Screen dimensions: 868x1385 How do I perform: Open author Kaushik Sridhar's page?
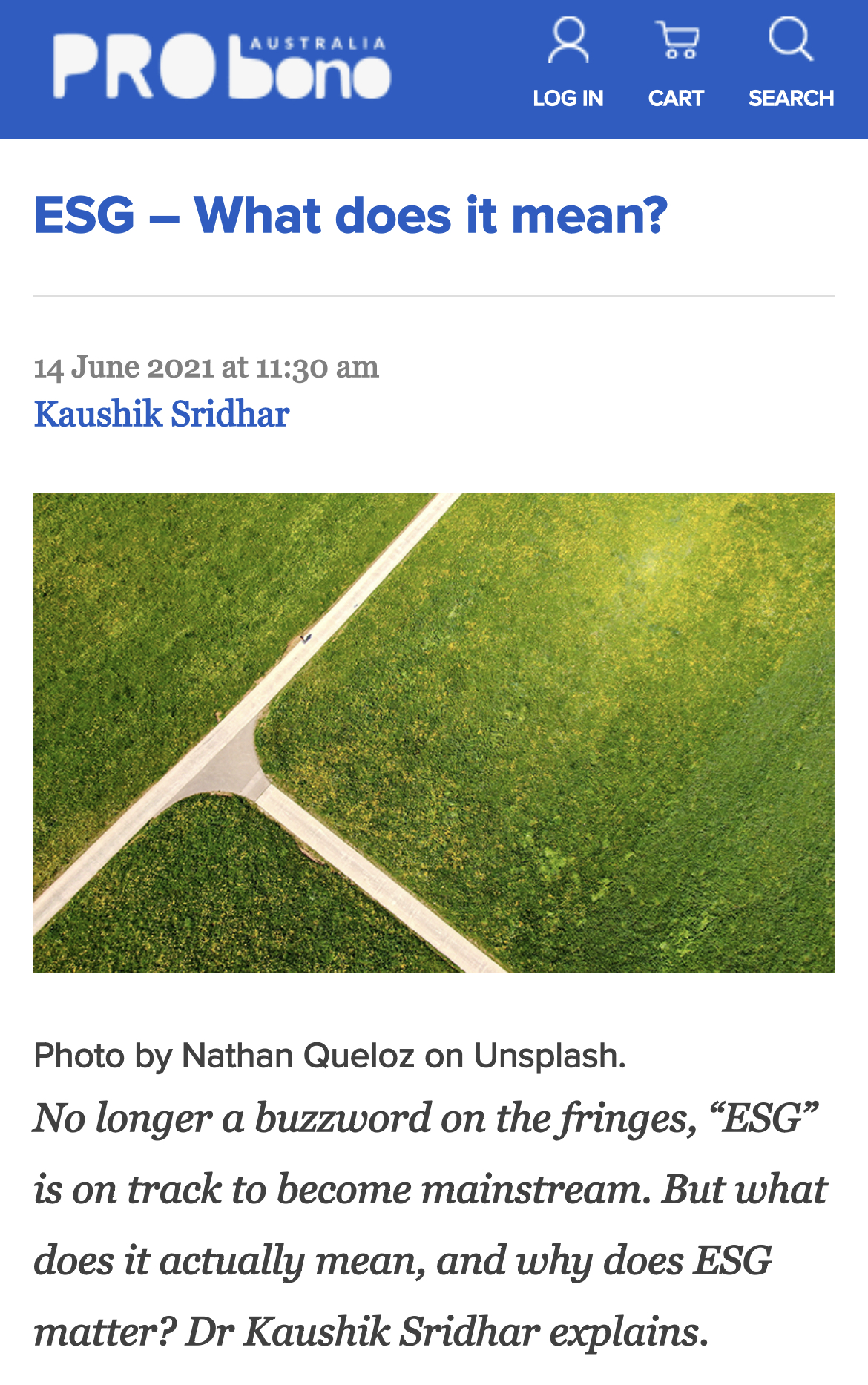[162, 414]
